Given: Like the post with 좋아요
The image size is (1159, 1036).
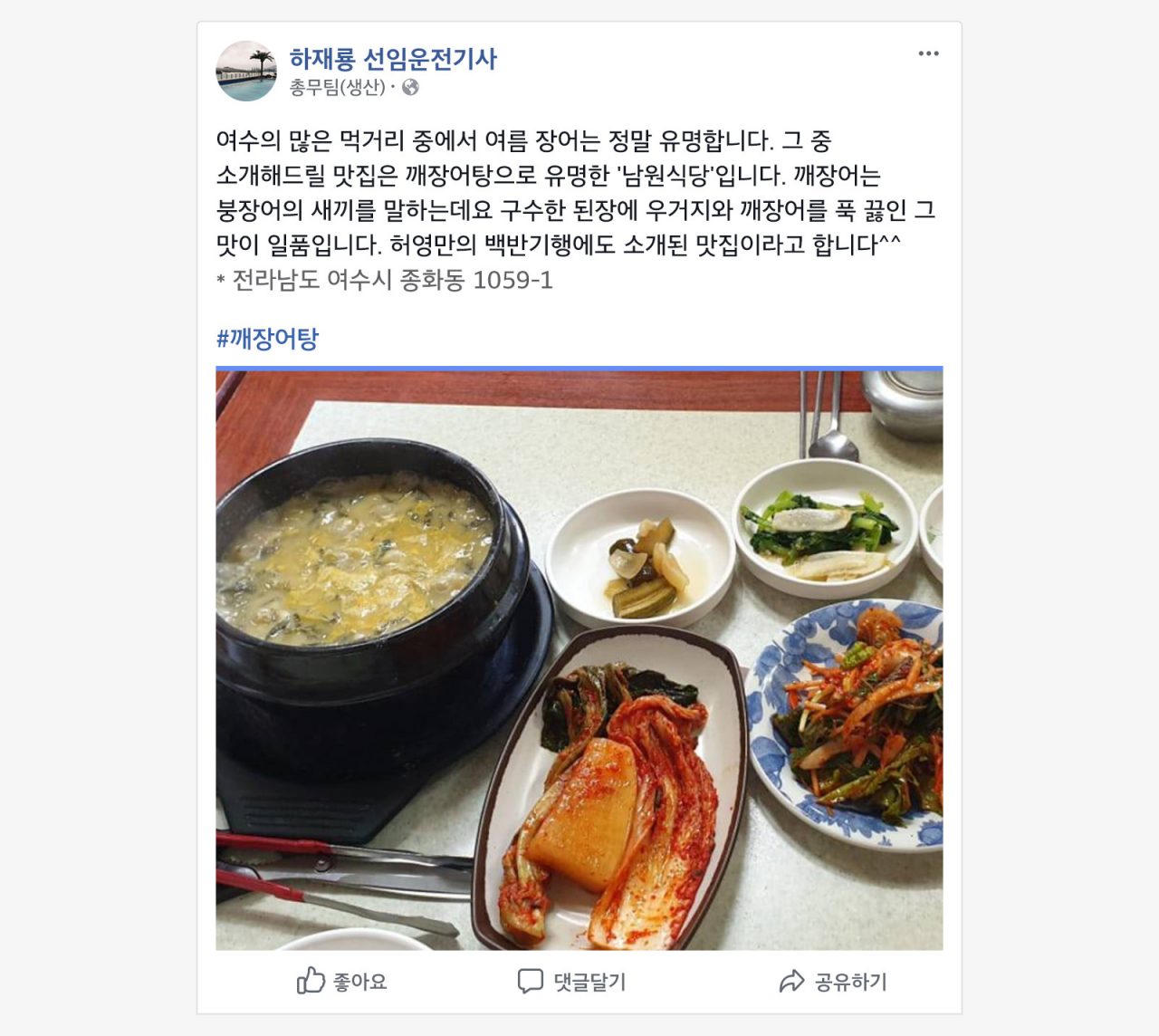Looking at the screenshot, I should click(x=342, y=981).
